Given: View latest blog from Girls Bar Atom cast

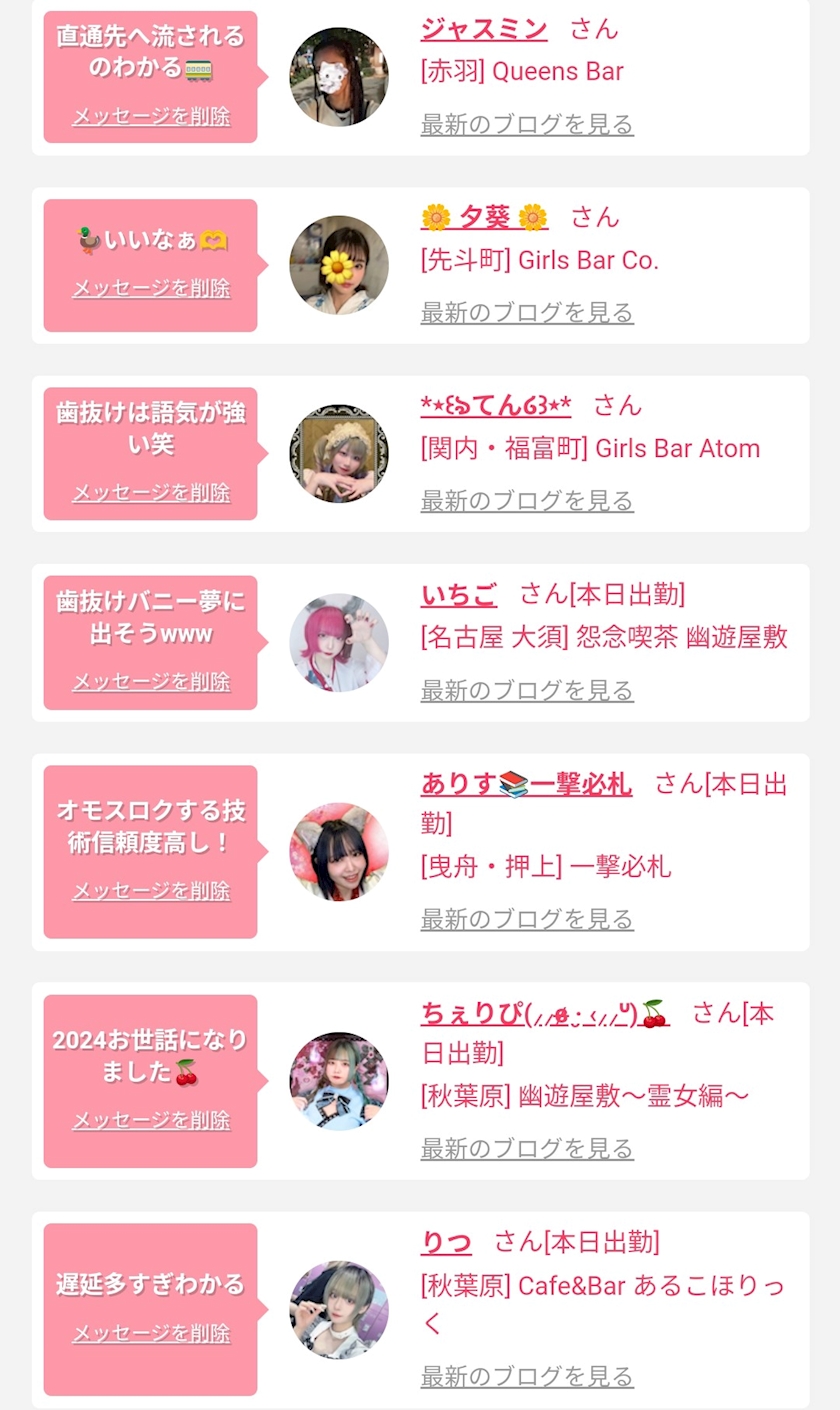Looking at the screenshot, I should [x=527, y=500].
